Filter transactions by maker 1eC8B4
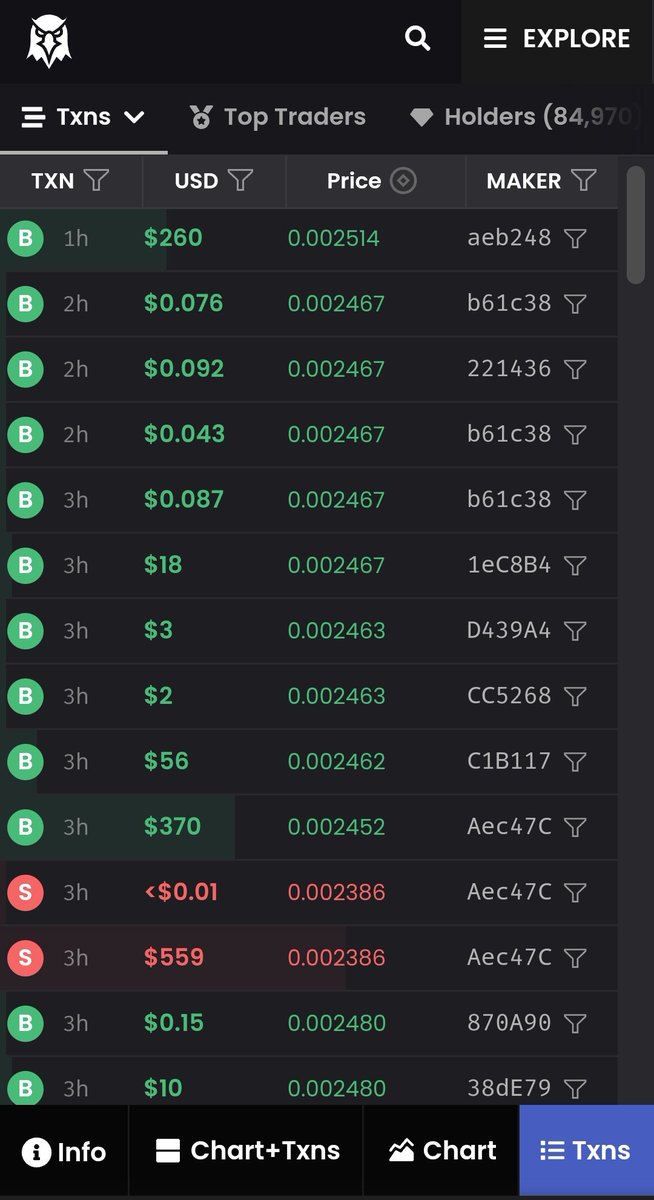The width and height of the screenshot is (654, 1200). [x=575, y=565]
